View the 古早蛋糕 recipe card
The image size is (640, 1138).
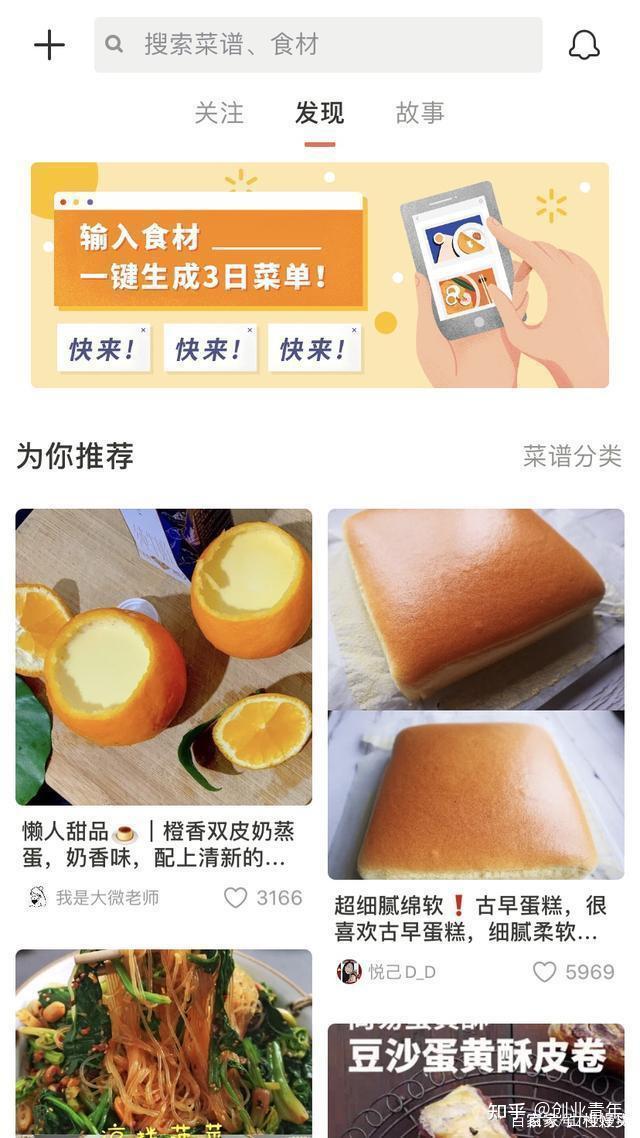pos(476,694)
